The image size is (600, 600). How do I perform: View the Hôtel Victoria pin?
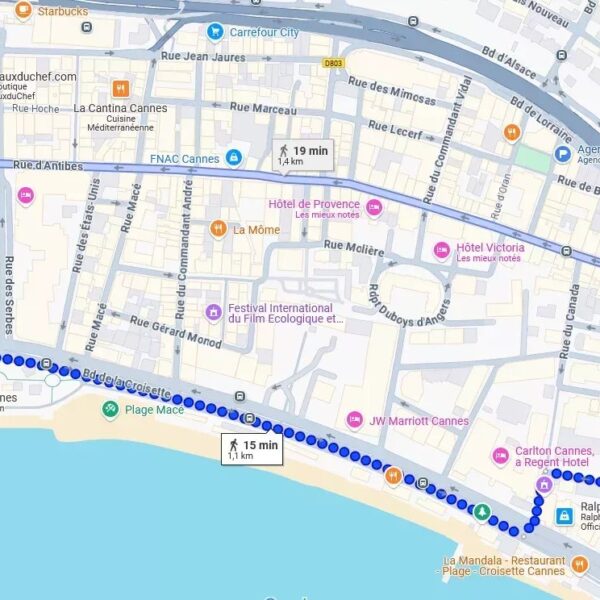click(x=441, y=250)
